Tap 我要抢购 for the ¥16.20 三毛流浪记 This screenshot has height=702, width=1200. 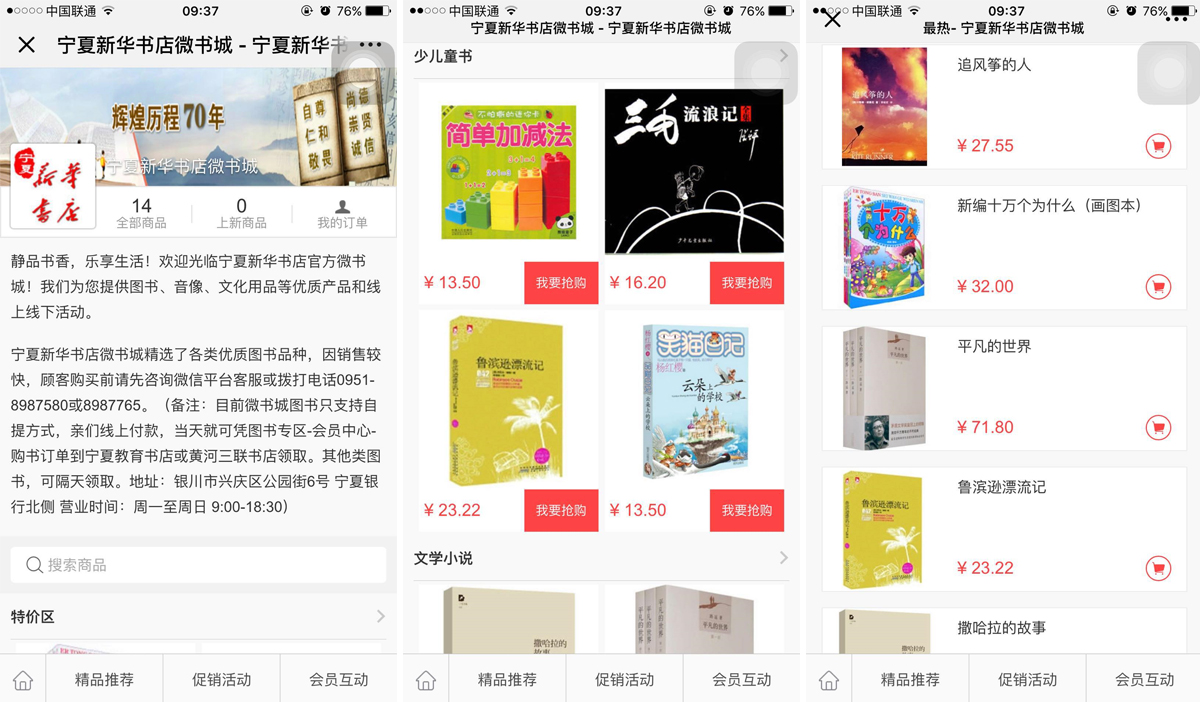(747, 283)
